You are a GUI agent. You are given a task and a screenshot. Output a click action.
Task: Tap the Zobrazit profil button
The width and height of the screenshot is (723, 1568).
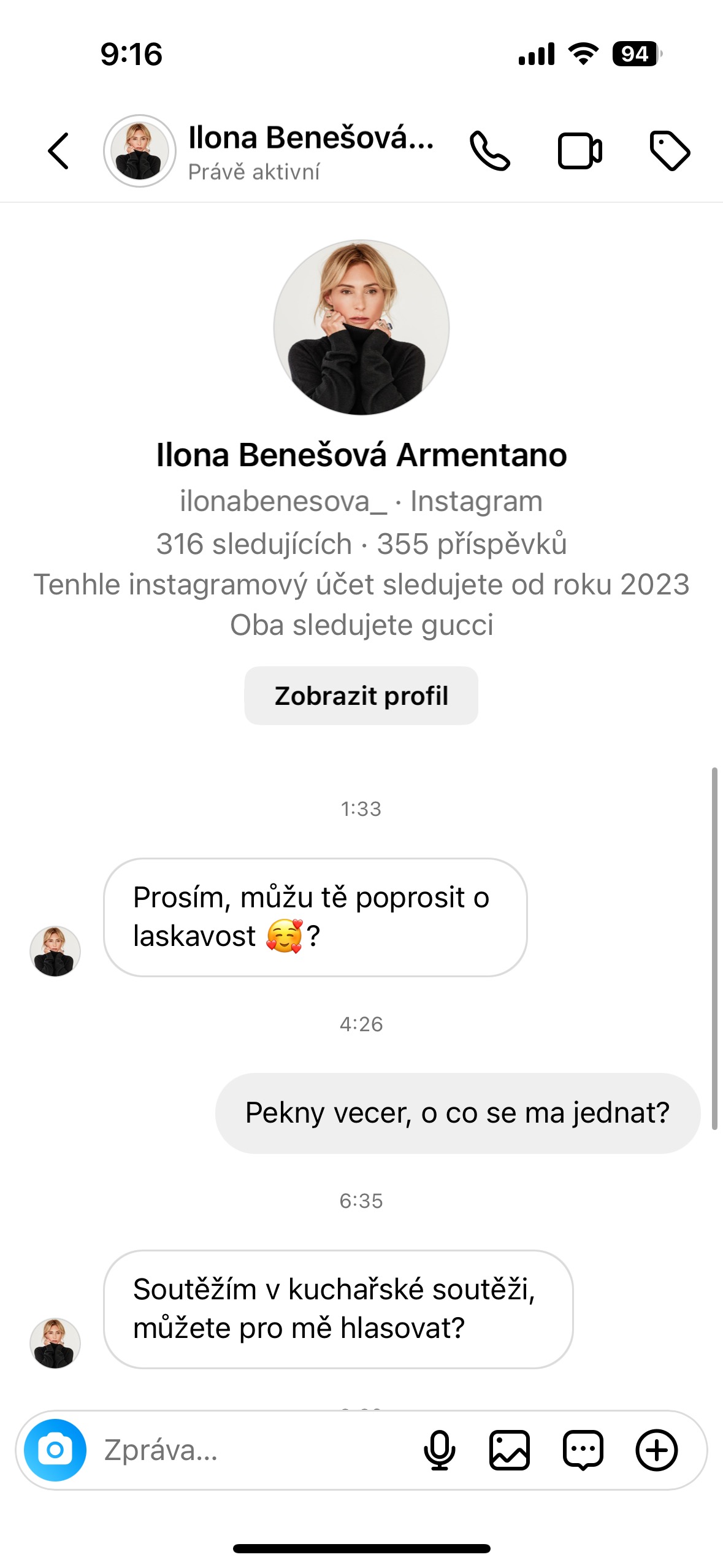361,696
